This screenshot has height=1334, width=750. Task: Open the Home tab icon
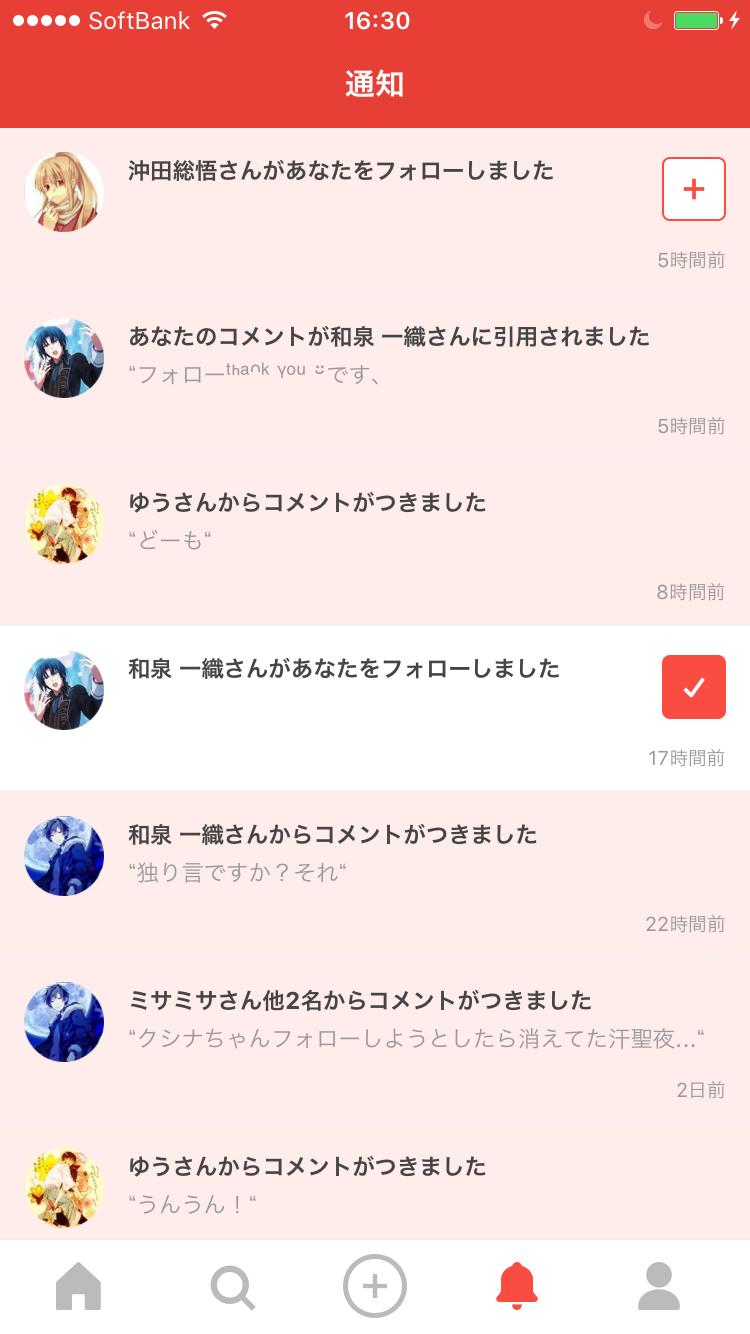tap(79, 1288)
